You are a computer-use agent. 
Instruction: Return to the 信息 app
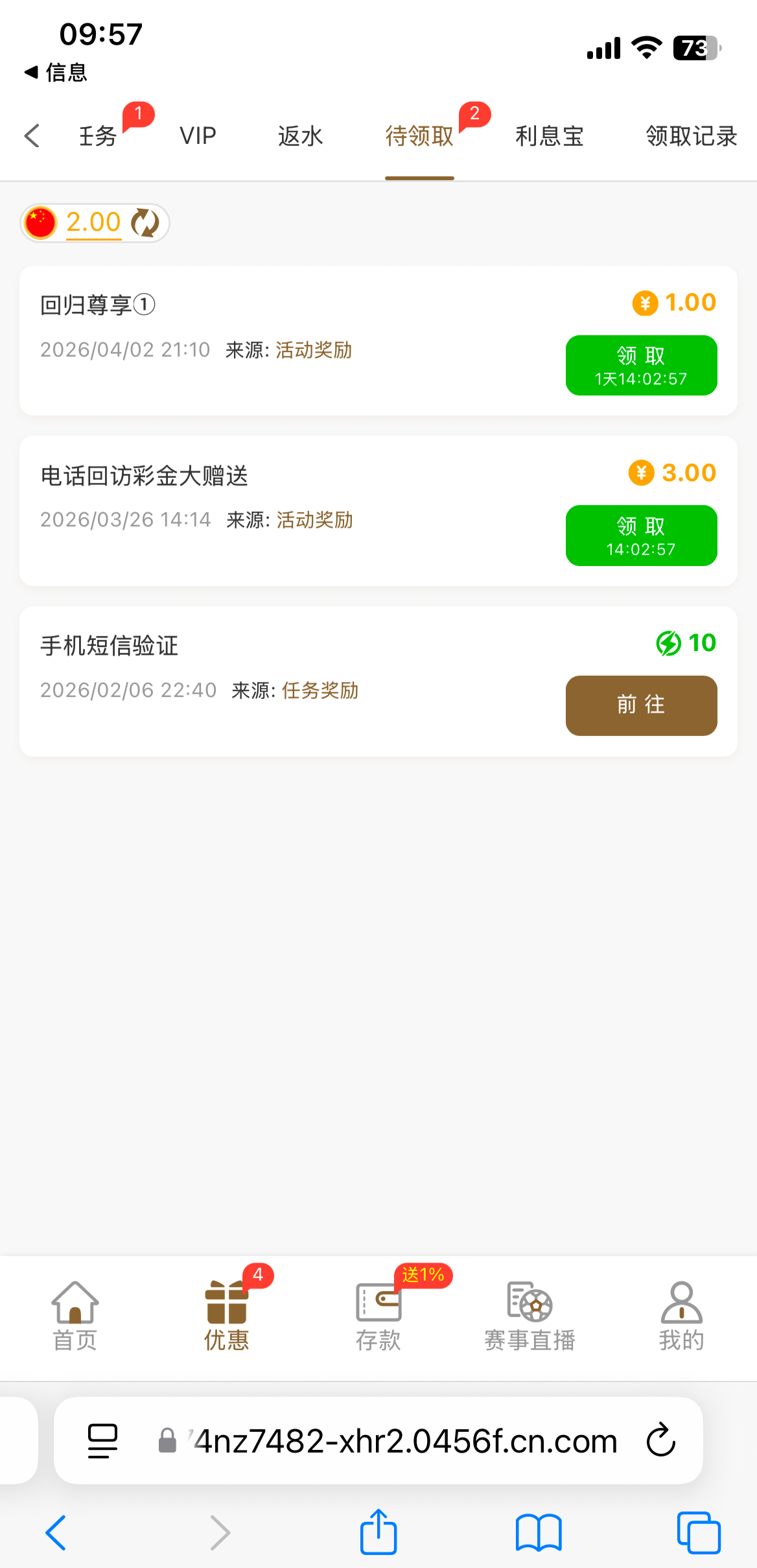pos(56,72)
